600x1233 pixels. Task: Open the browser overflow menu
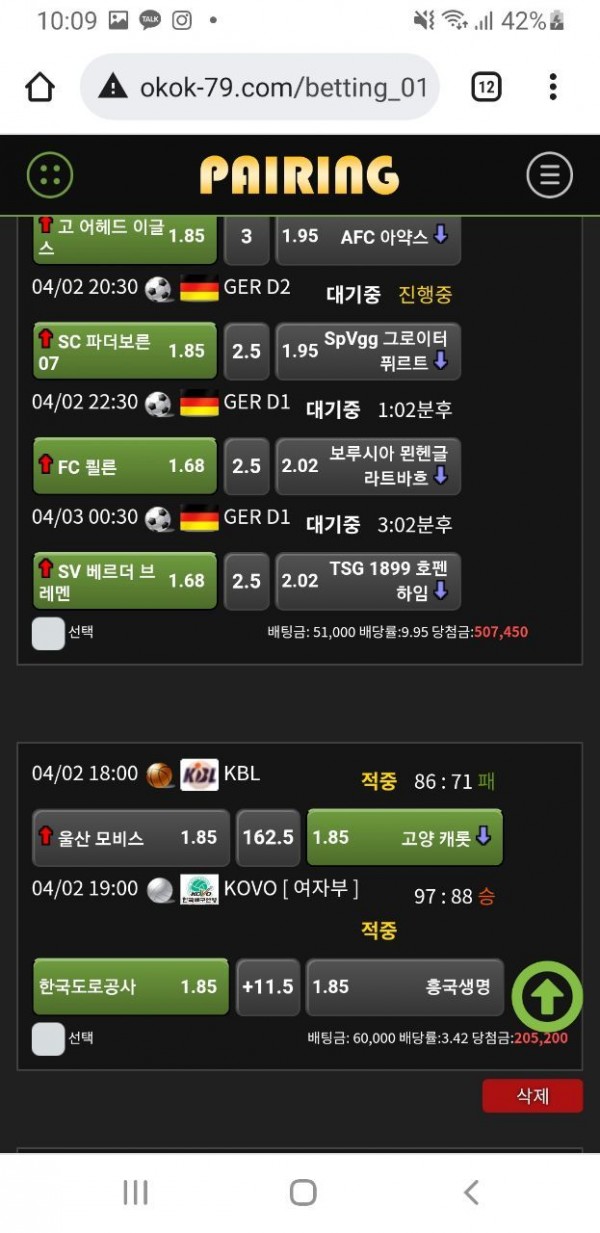[x=553, y=87]
